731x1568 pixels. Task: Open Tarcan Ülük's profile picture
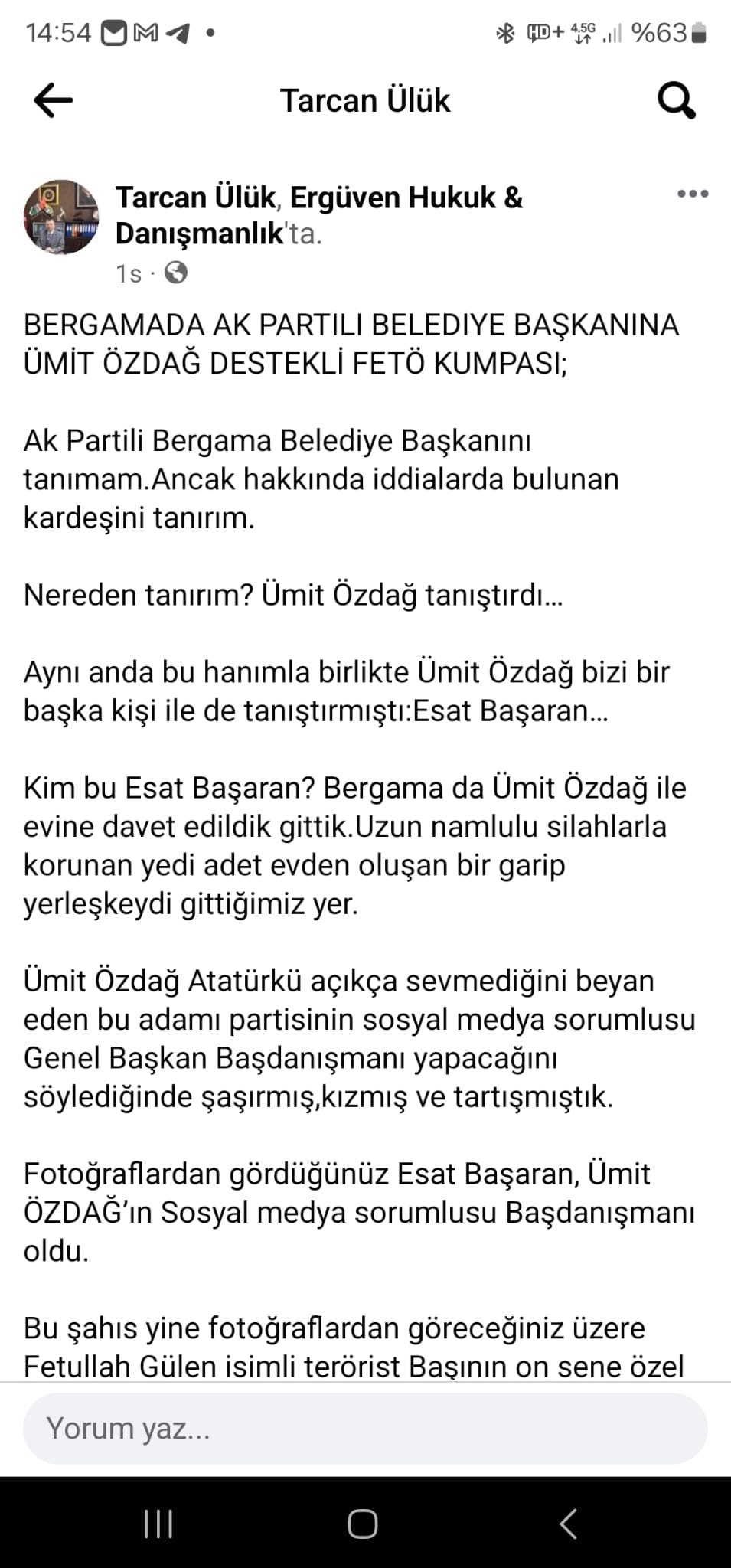(61, 217)
